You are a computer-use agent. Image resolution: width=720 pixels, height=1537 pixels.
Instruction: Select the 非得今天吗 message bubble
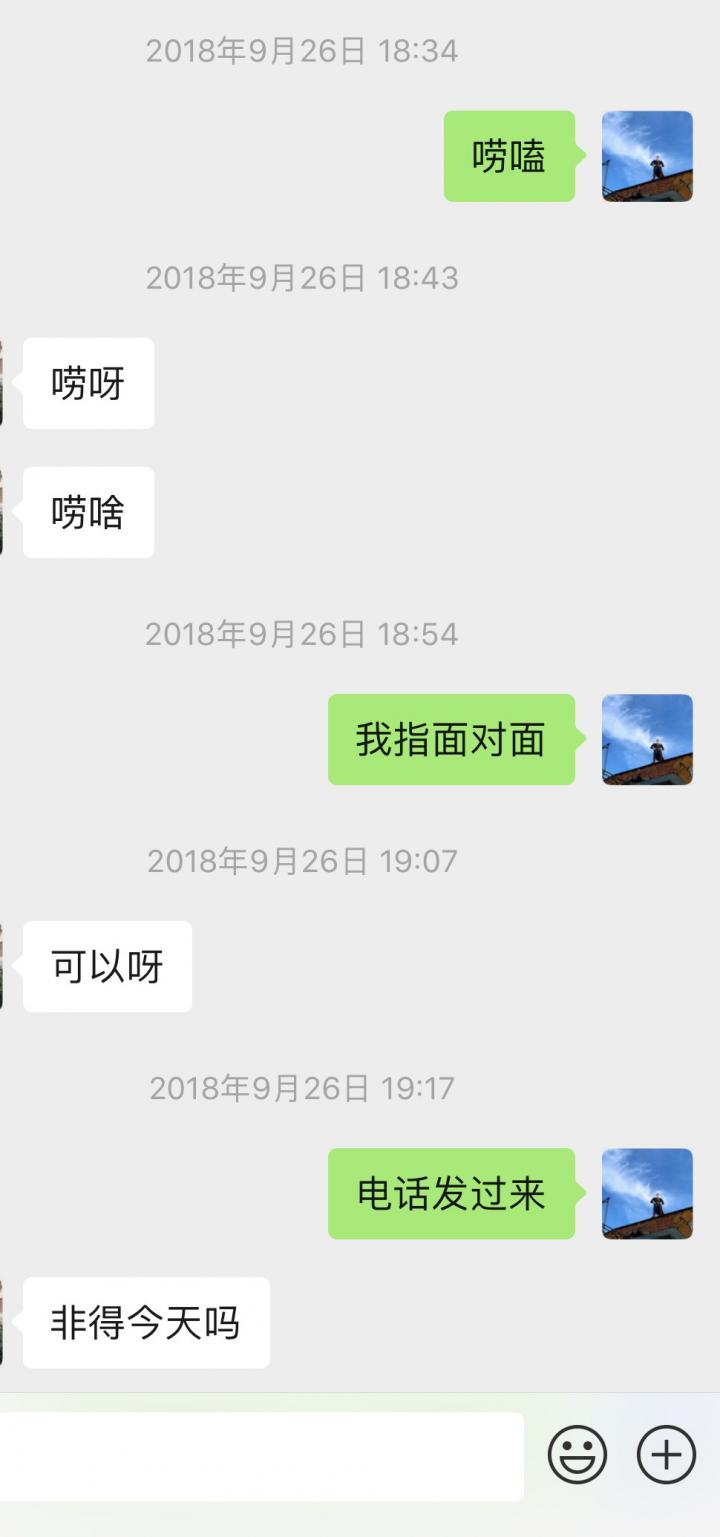[145, 1322]
